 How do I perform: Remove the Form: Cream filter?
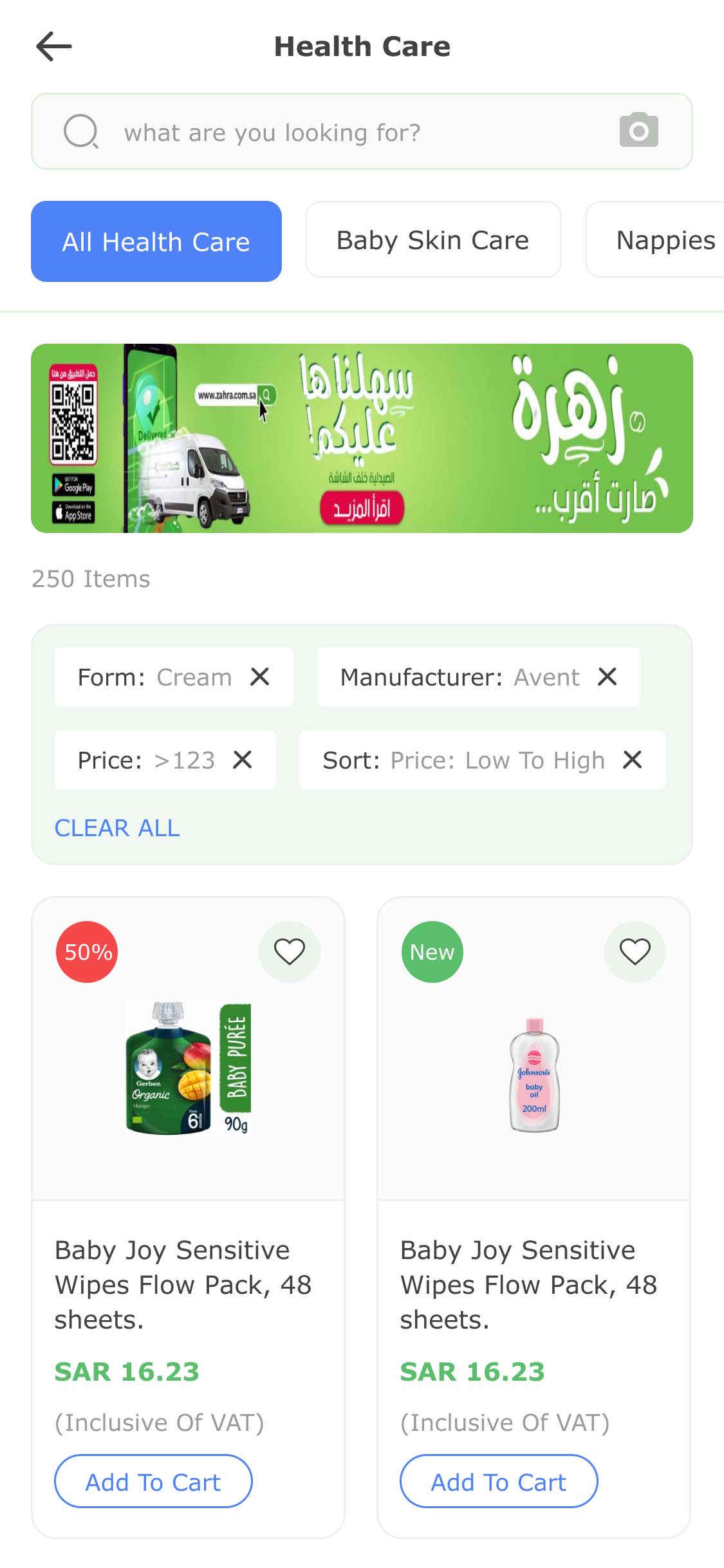[260, 677]
